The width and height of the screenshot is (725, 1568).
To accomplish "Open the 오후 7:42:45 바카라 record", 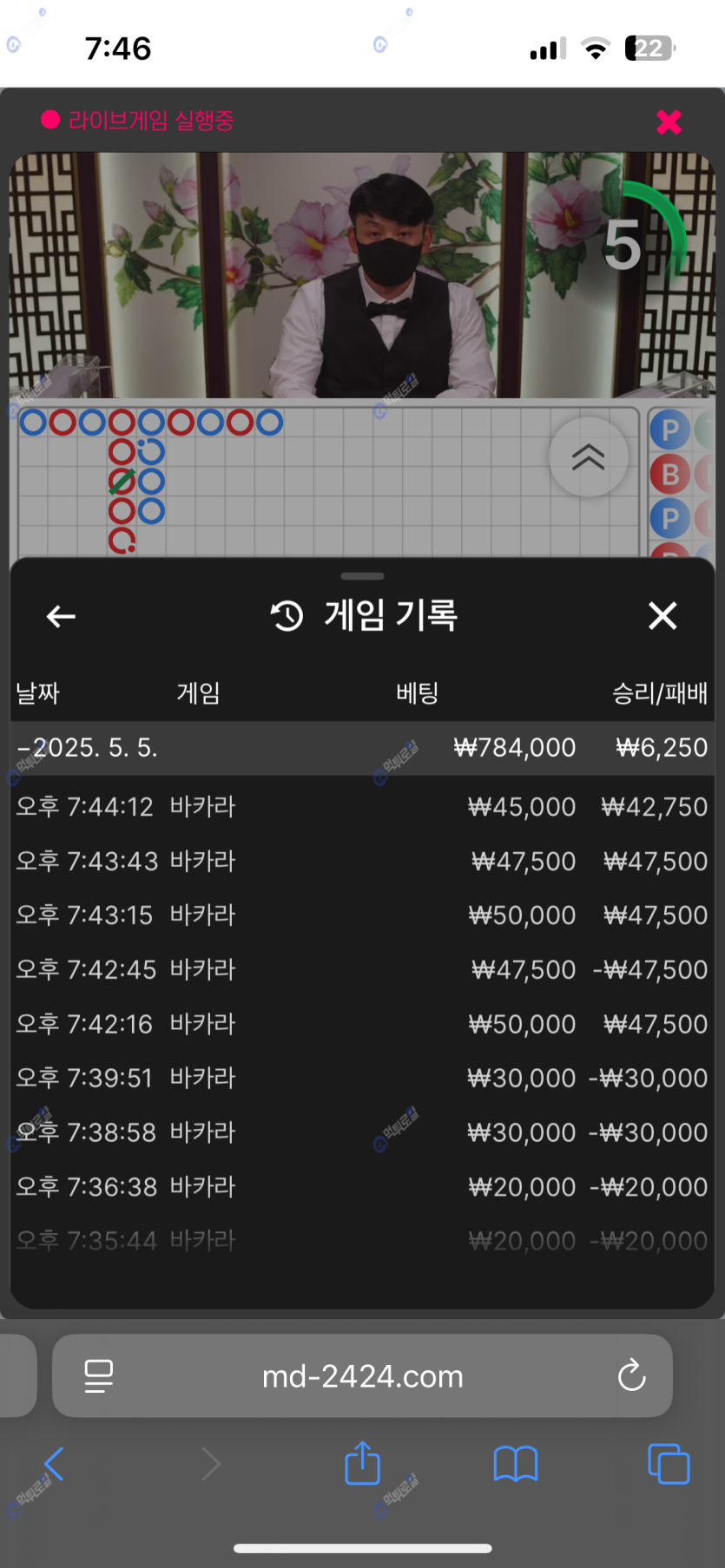I will [361, 969].
